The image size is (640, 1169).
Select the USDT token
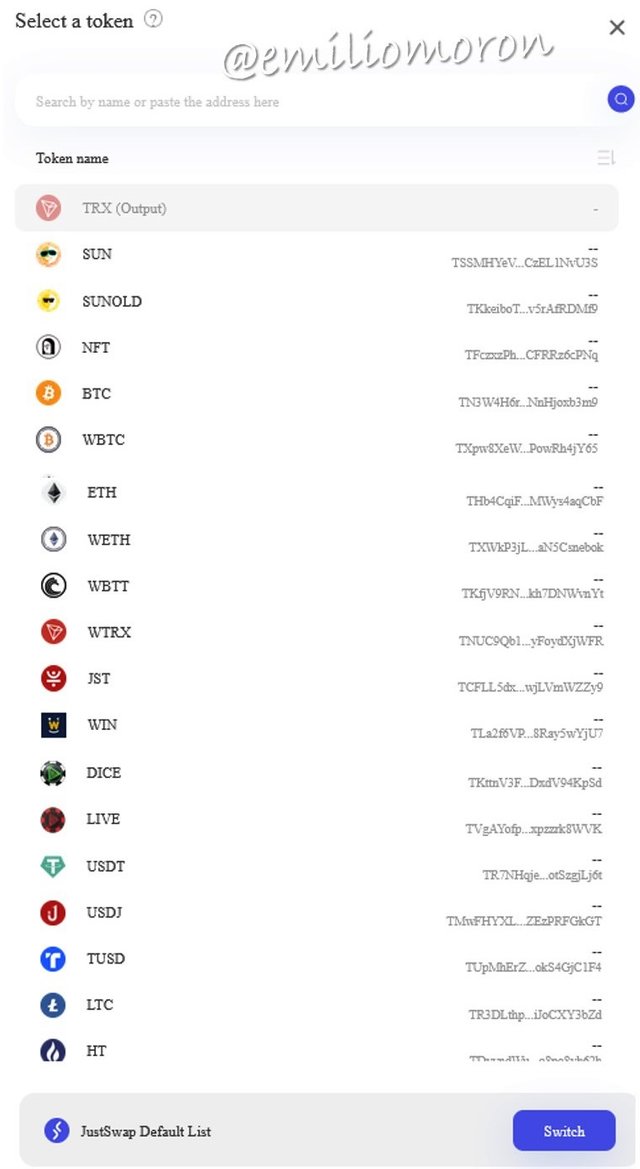click(x=317, y=866)
